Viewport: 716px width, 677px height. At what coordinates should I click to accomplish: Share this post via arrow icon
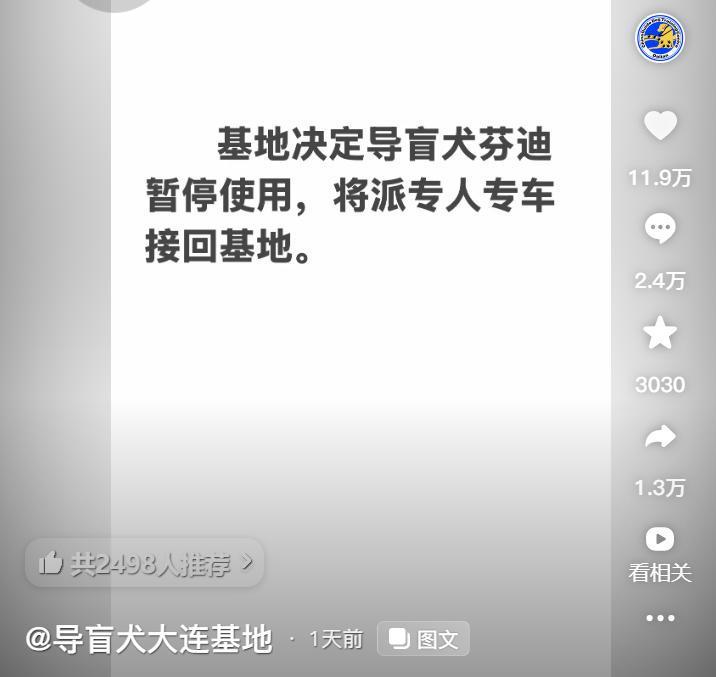pos(660,436)
